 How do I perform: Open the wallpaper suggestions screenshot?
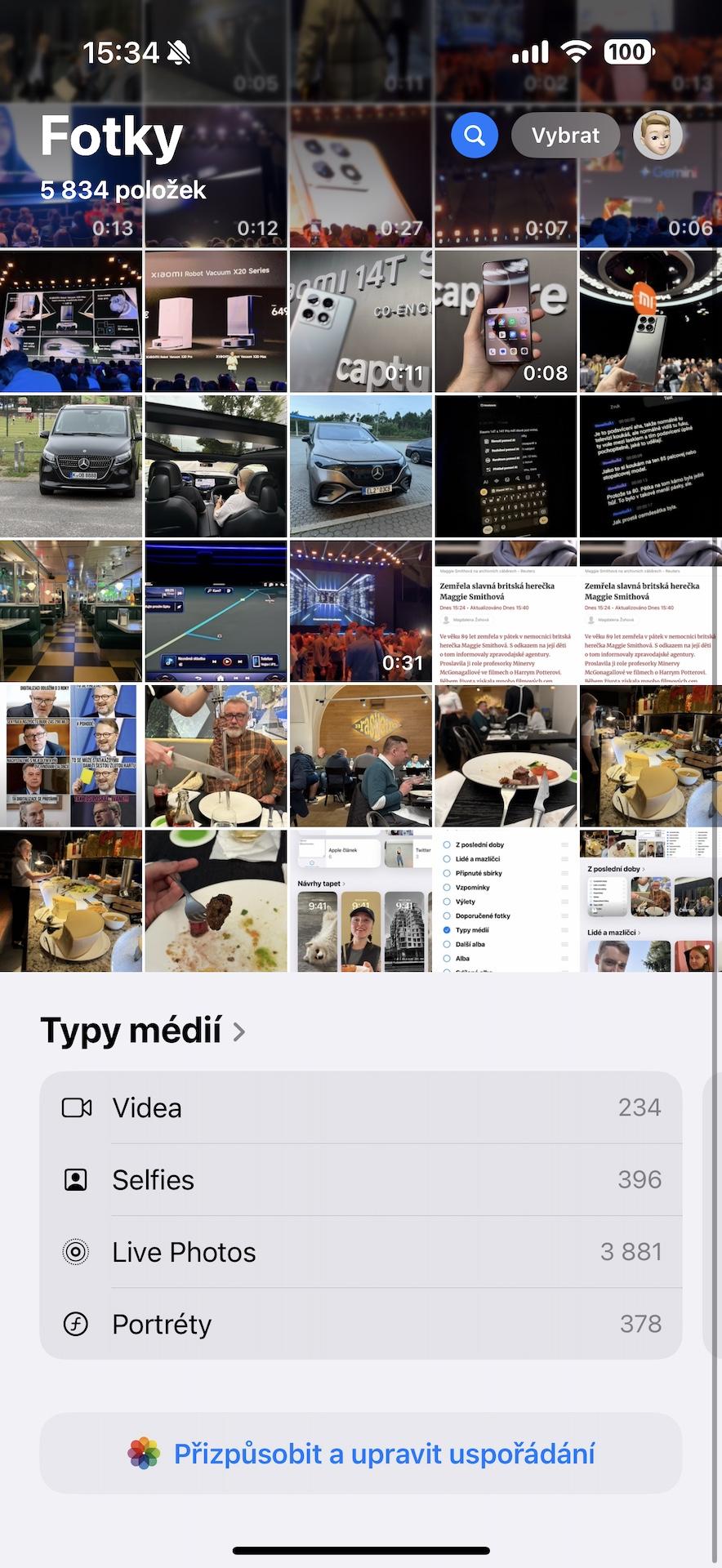click(x=360, y=901)
